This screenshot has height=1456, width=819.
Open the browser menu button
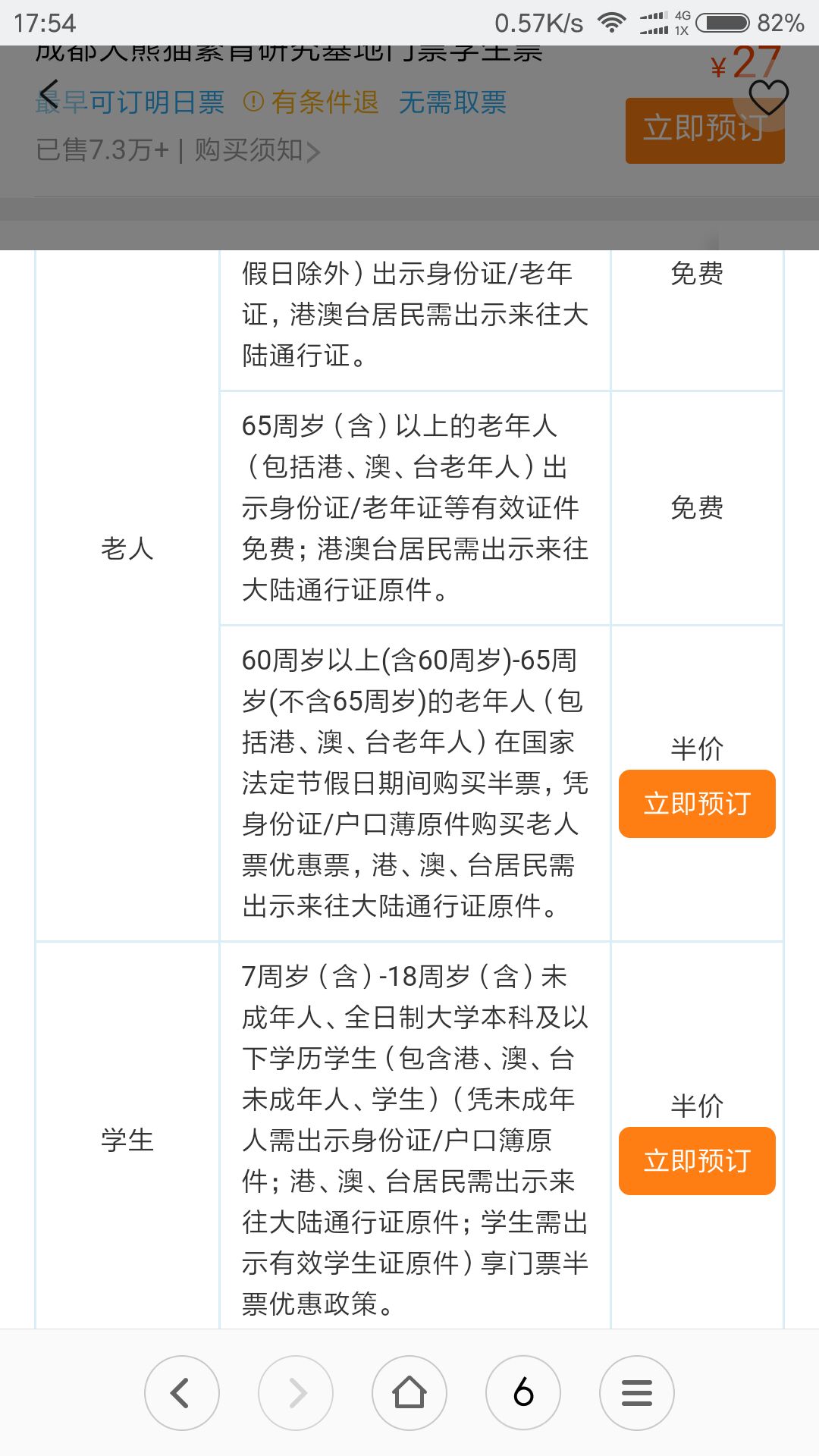(x=637, y=1393)
